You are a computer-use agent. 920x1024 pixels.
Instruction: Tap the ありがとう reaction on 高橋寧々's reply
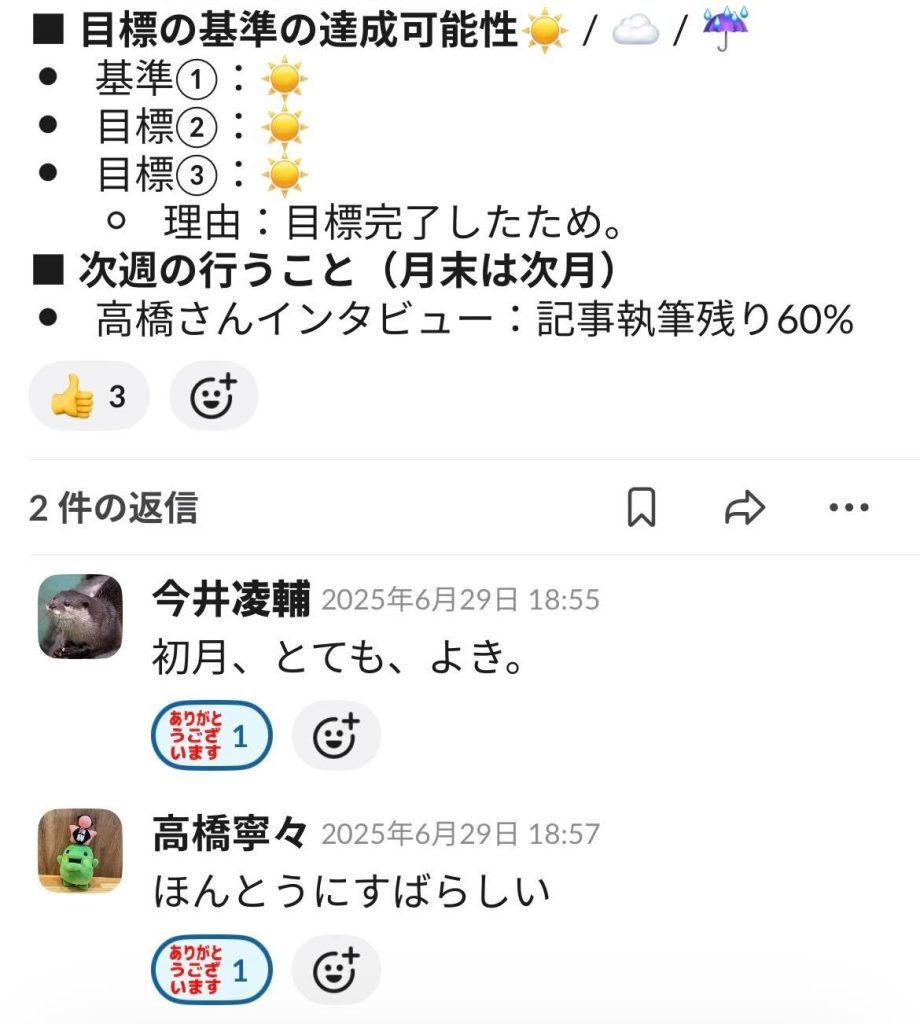pos(211,970)
